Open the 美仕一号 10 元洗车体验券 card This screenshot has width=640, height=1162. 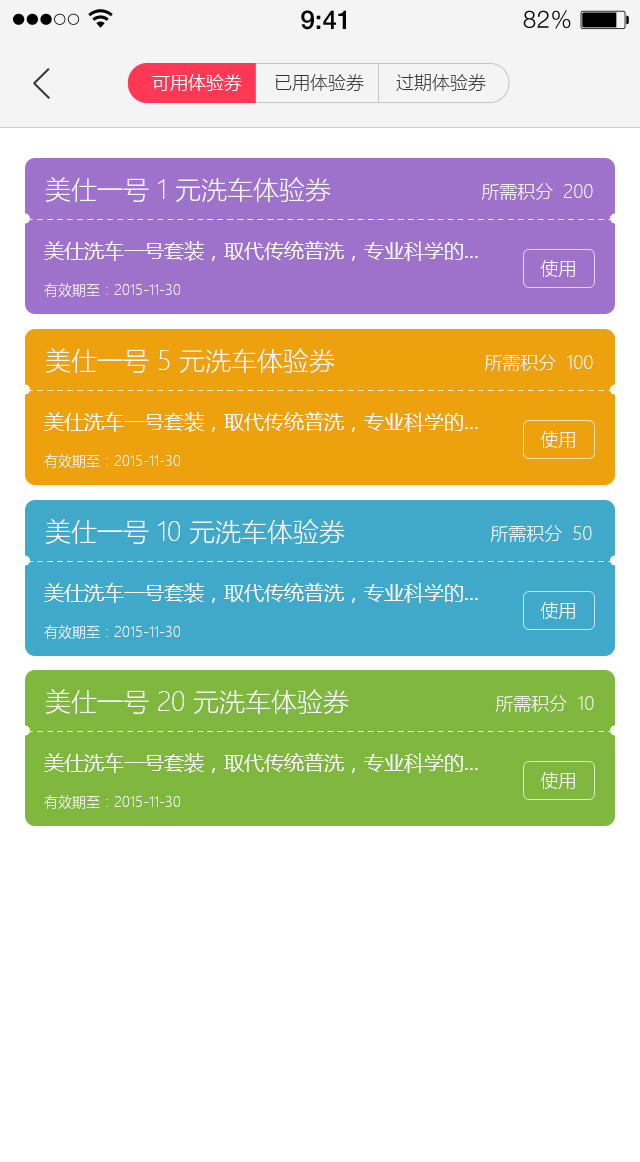(x=320, y=578)
